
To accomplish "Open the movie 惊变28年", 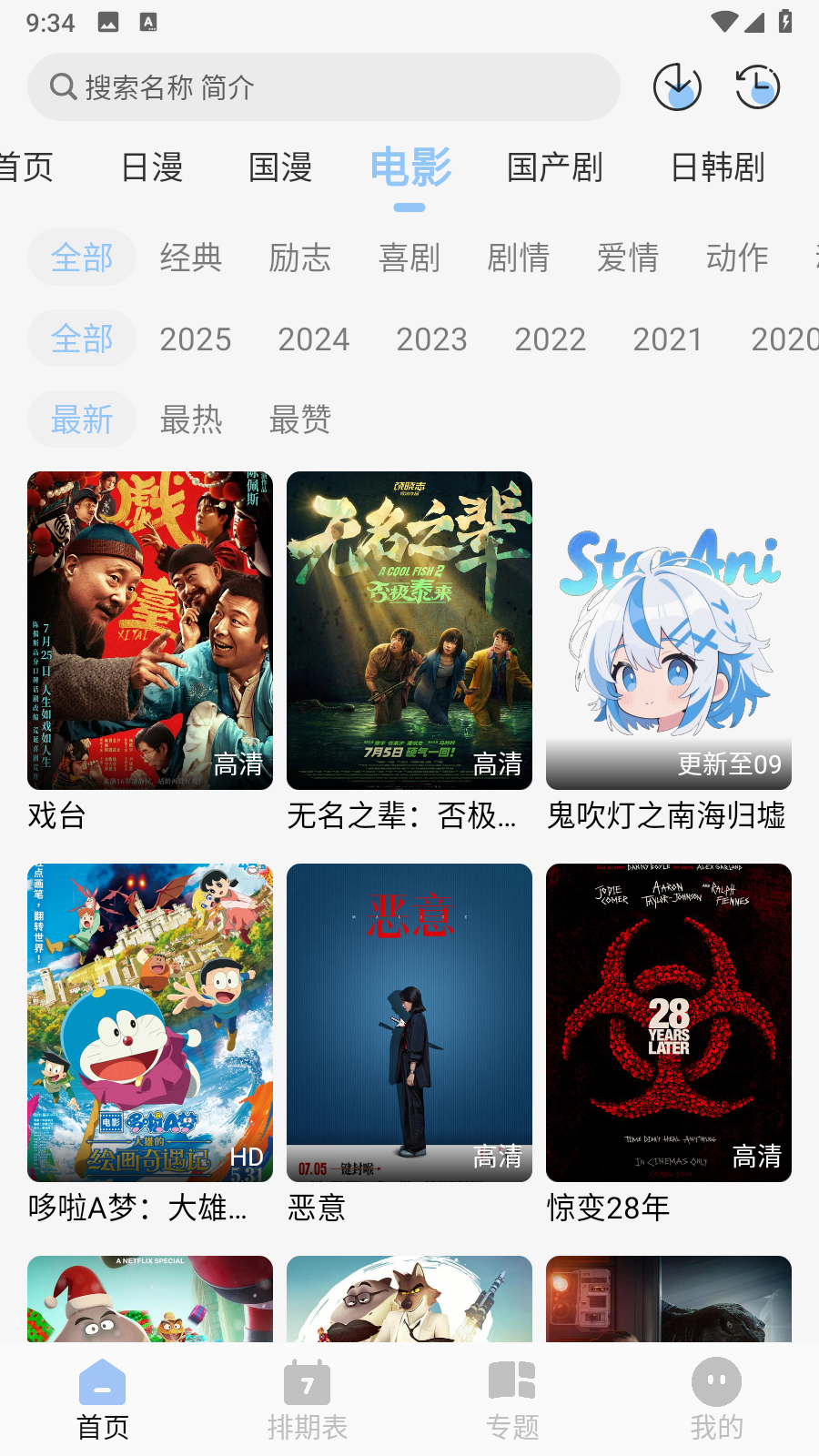I will pos(669,1021).
